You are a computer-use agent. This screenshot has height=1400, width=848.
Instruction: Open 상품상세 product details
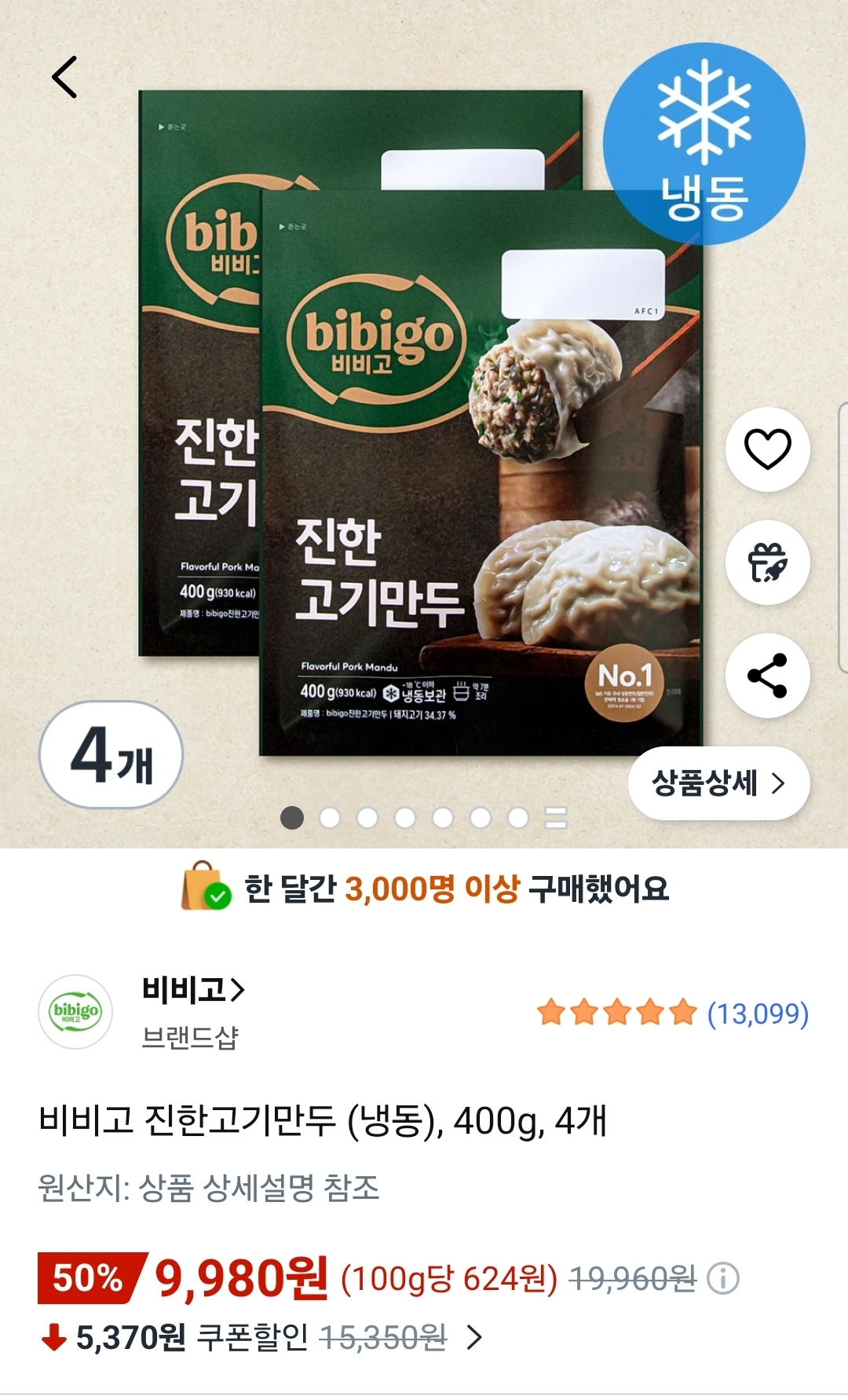(x=718, y=783)
